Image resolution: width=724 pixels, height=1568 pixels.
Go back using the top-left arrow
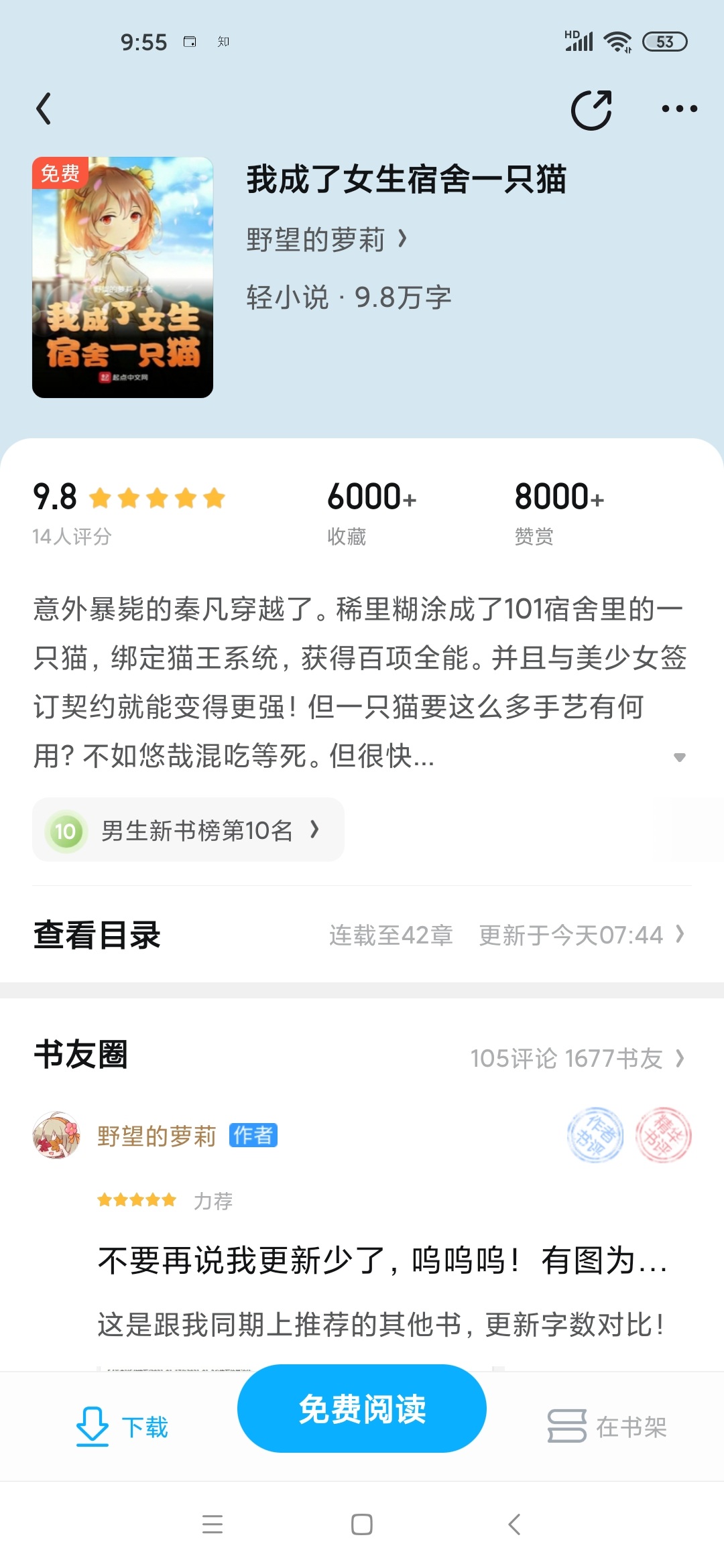44,109
